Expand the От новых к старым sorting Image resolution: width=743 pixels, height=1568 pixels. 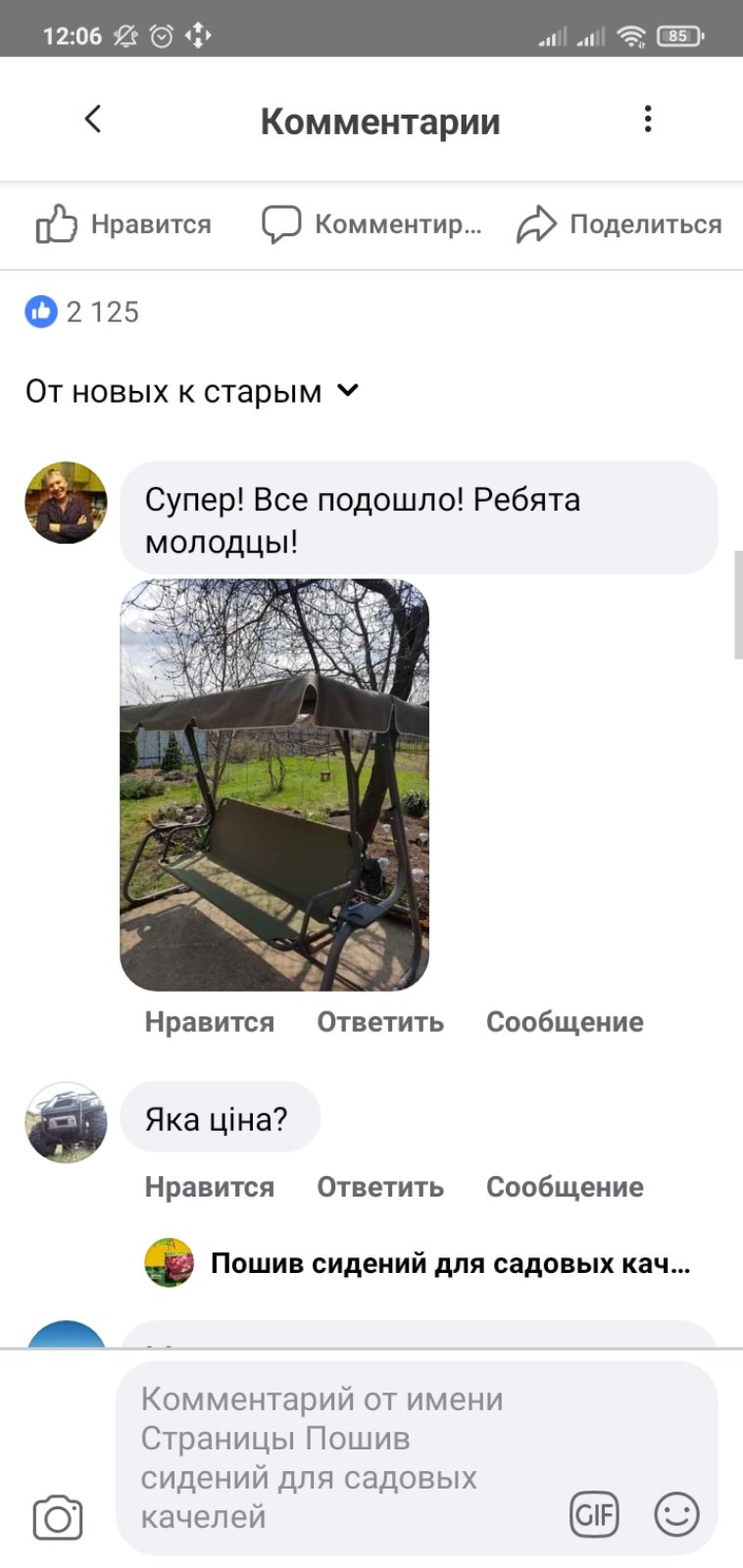(x=192, y=391)
